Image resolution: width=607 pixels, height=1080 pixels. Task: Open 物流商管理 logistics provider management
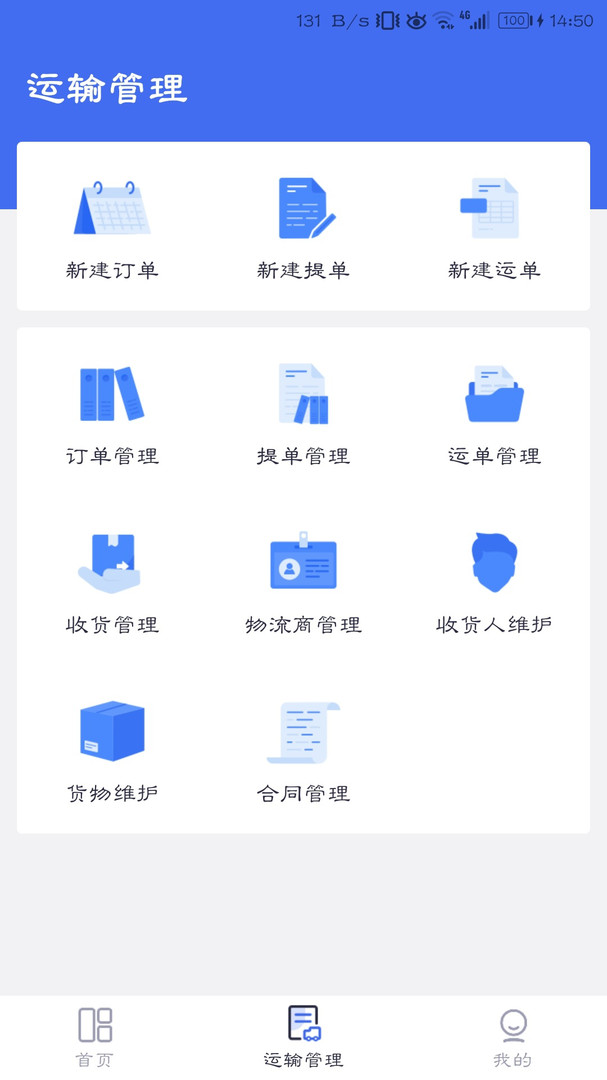click(303, 581)
